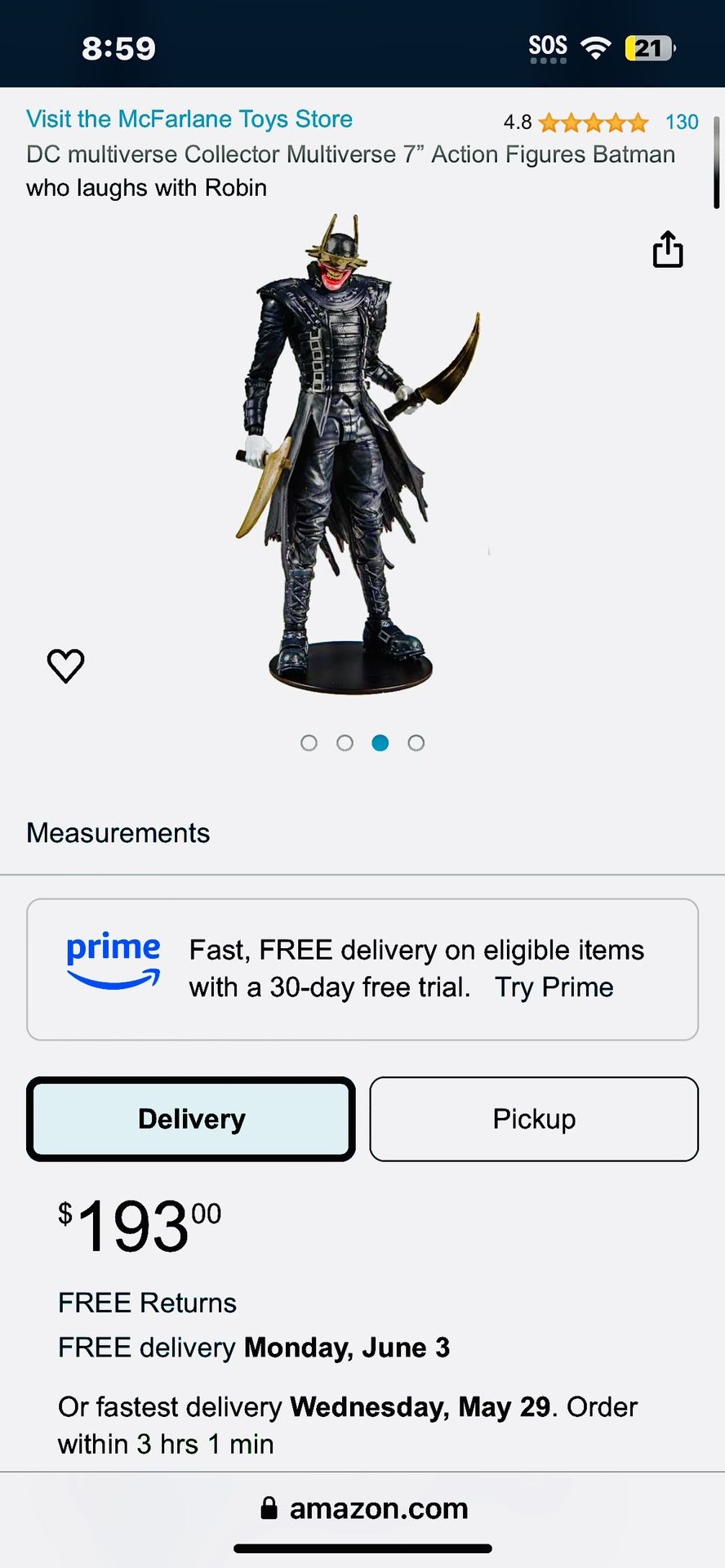Click the SOS network indicator

pyautogui.click(x=548, y=47)
